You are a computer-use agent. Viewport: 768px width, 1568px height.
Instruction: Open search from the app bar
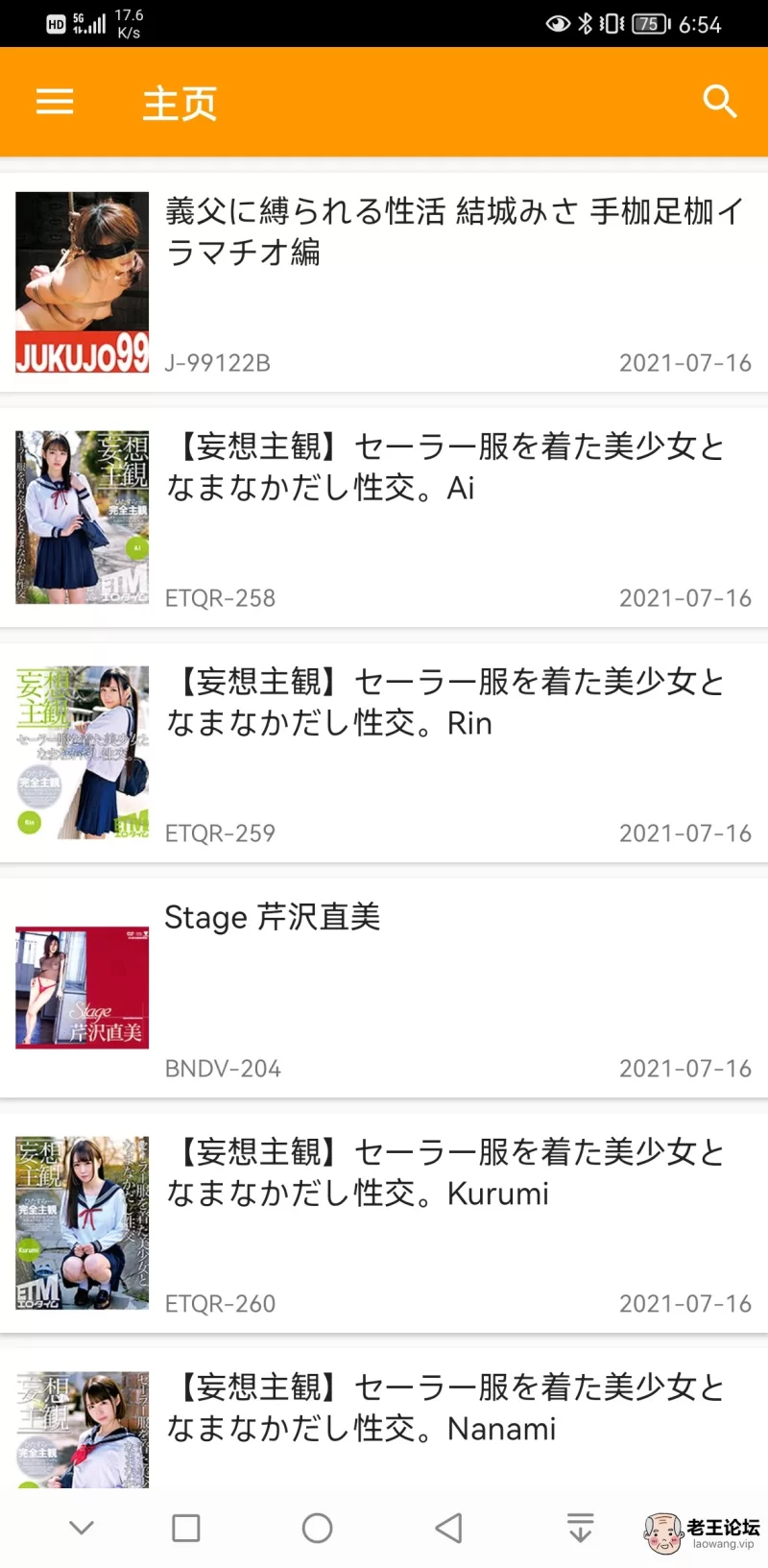[720, 102]
